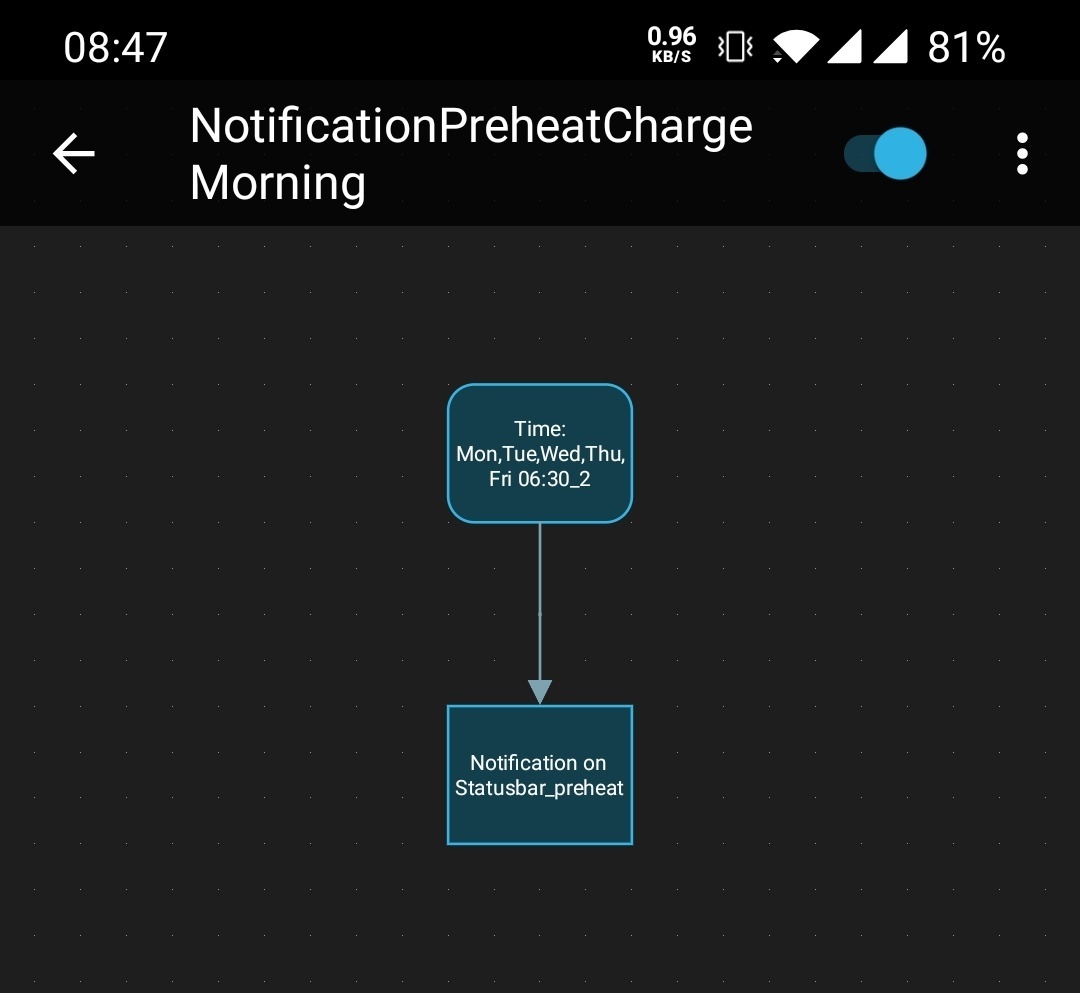Disable the NotificationPreheatCharge Morning flow toggle
This screenshot has width=1080, height=993.
coord(886,154)
